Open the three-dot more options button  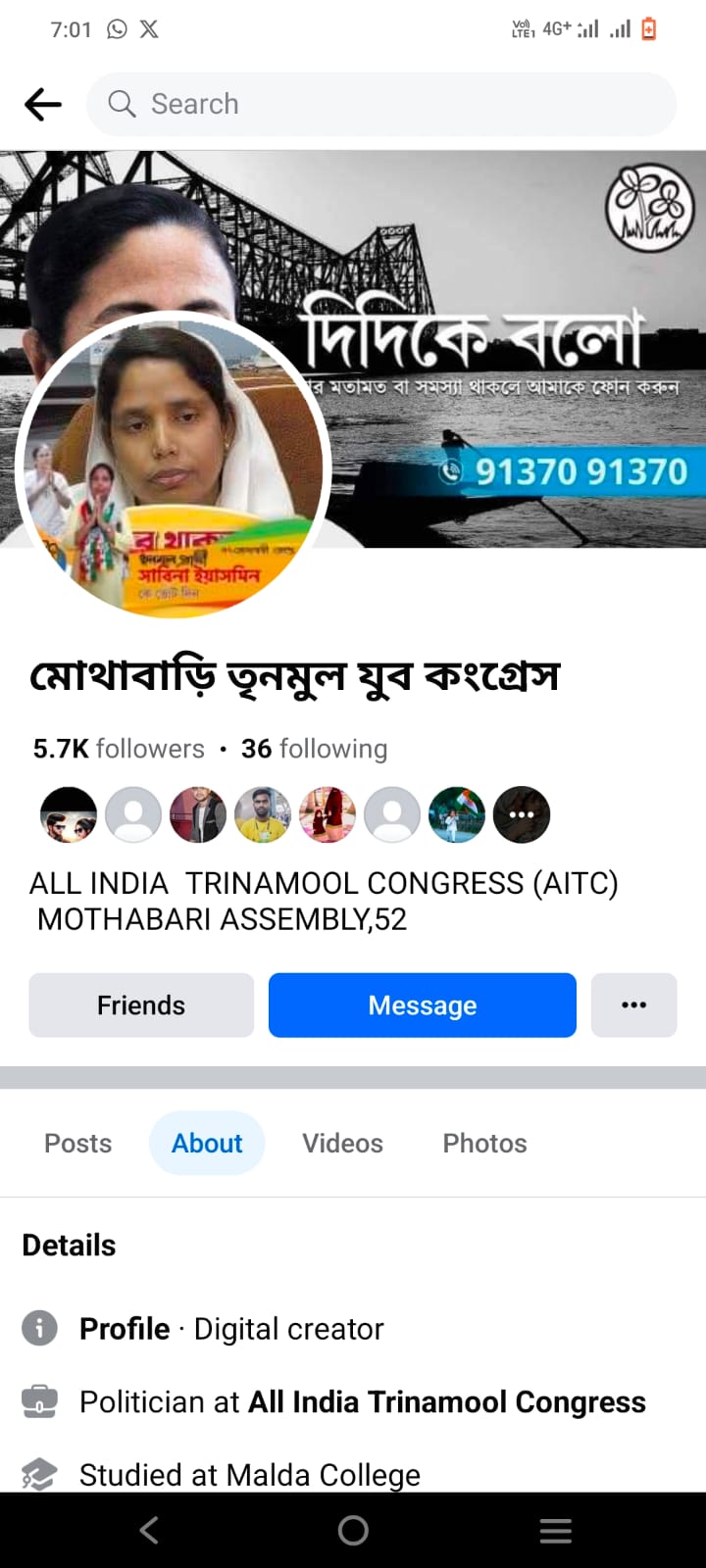point(633,1005)
